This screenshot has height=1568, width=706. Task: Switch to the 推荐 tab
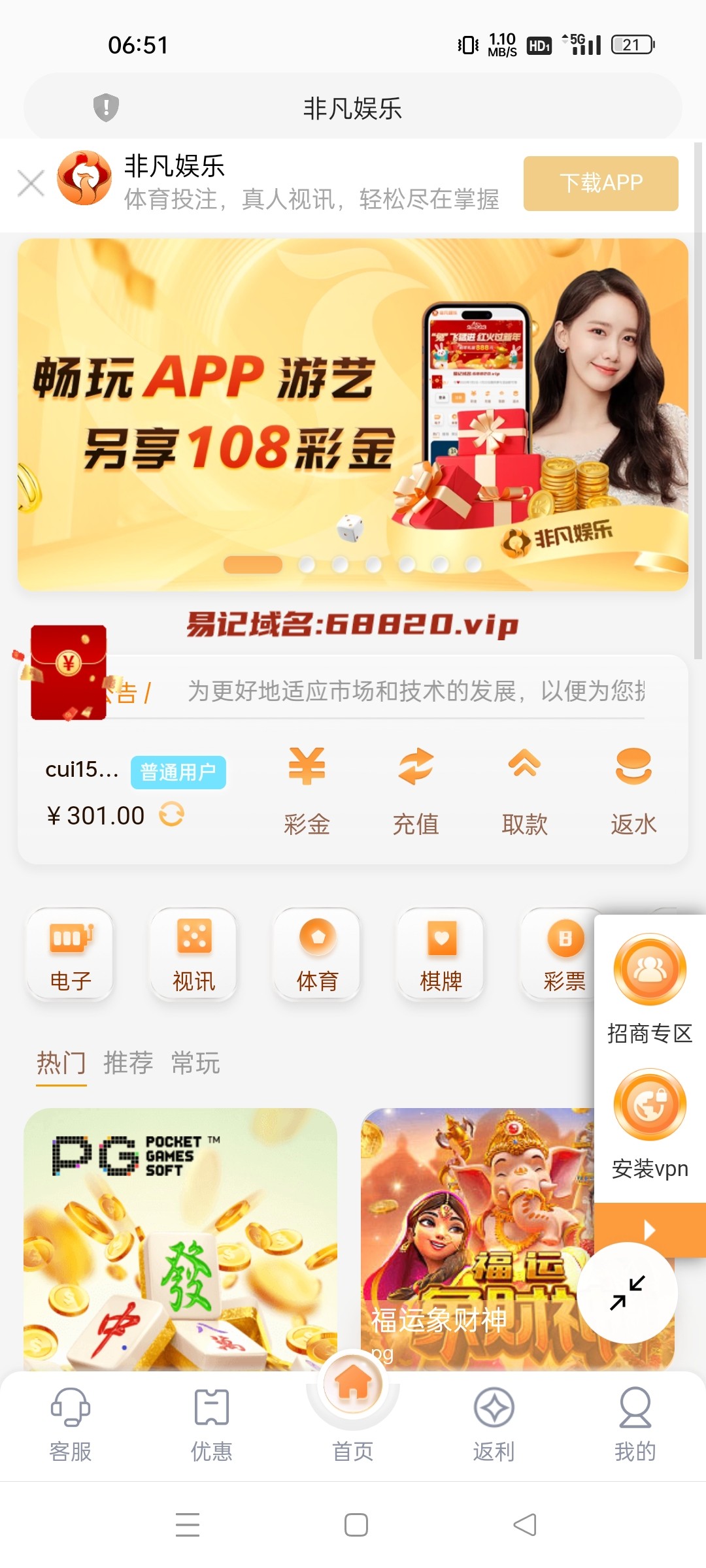[128, 1063]
